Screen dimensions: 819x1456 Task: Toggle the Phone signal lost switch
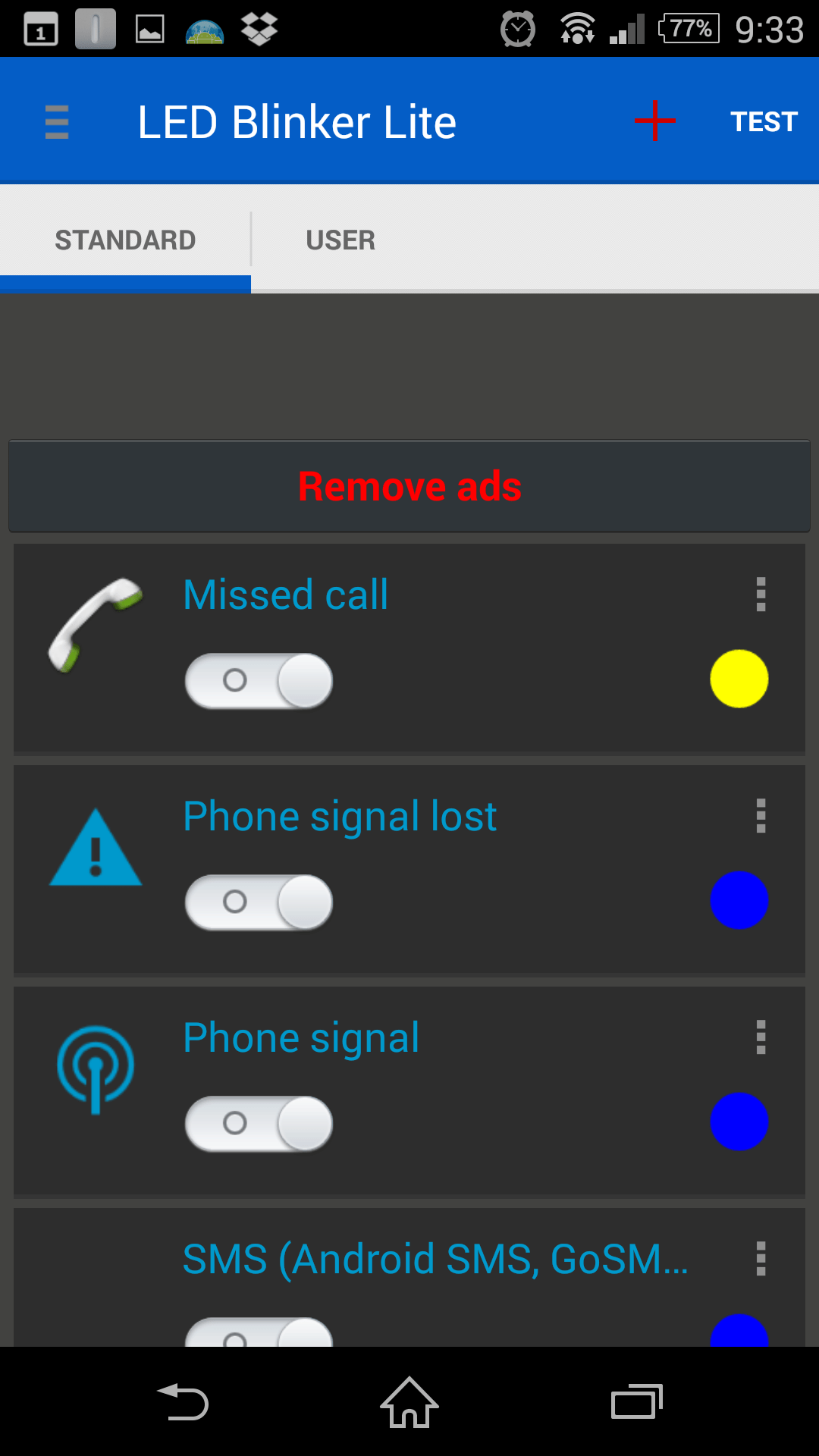point(259,902)
